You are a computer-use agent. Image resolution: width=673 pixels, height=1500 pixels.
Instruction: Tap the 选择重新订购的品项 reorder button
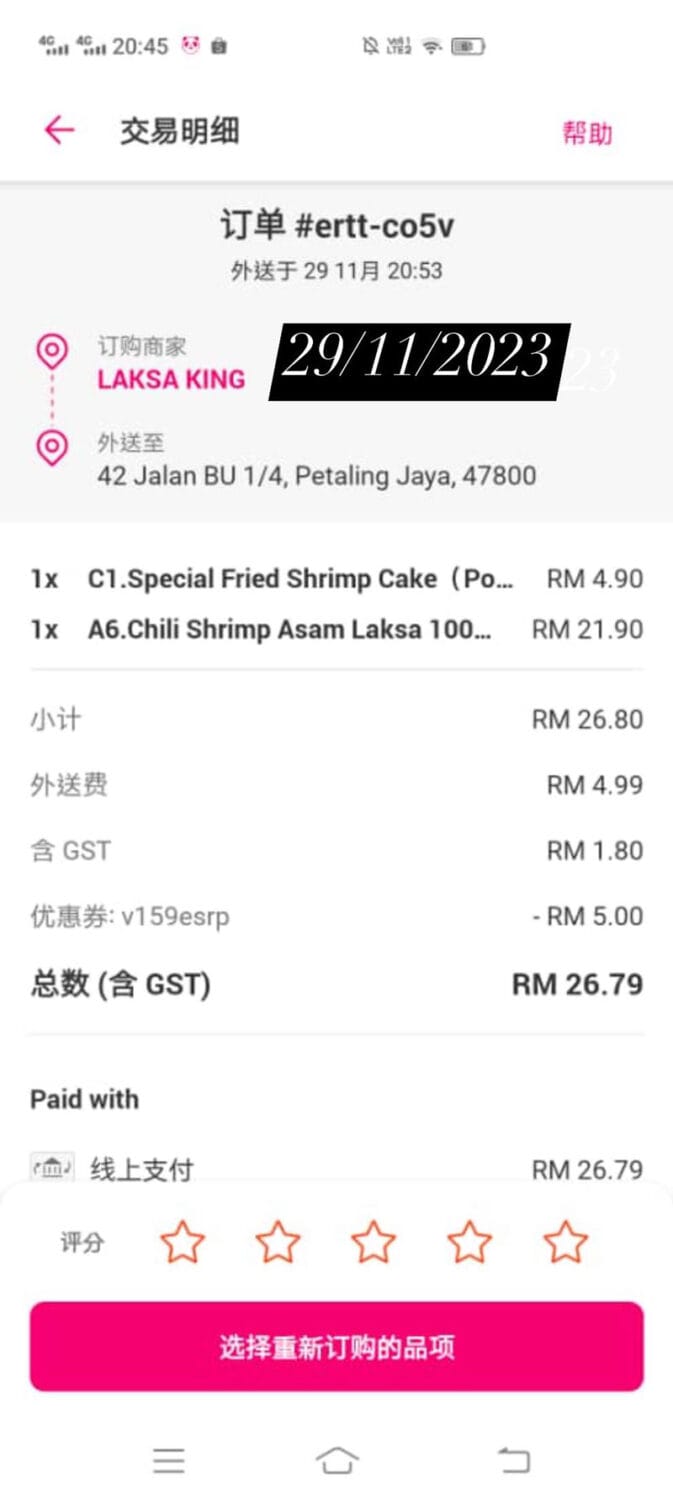(336, 1346)
